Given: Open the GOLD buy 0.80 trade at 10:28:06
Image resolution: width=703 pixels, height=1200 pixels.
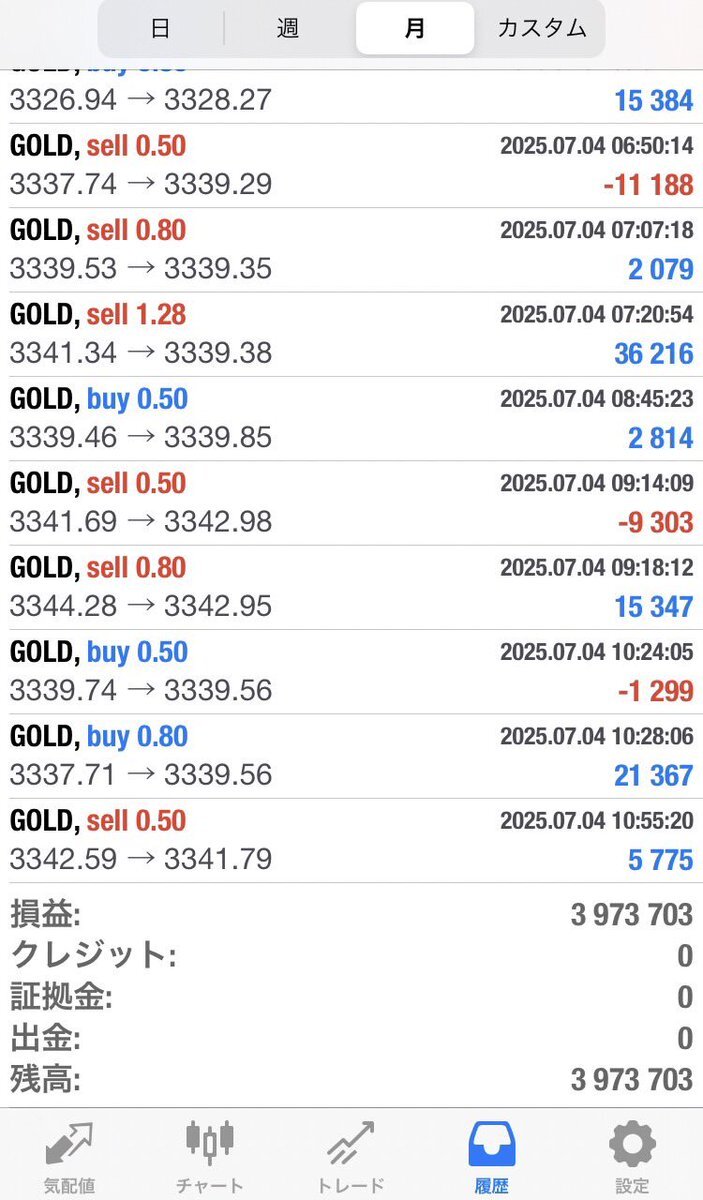Looking at the screenshot, I should [x=351, y=756].
